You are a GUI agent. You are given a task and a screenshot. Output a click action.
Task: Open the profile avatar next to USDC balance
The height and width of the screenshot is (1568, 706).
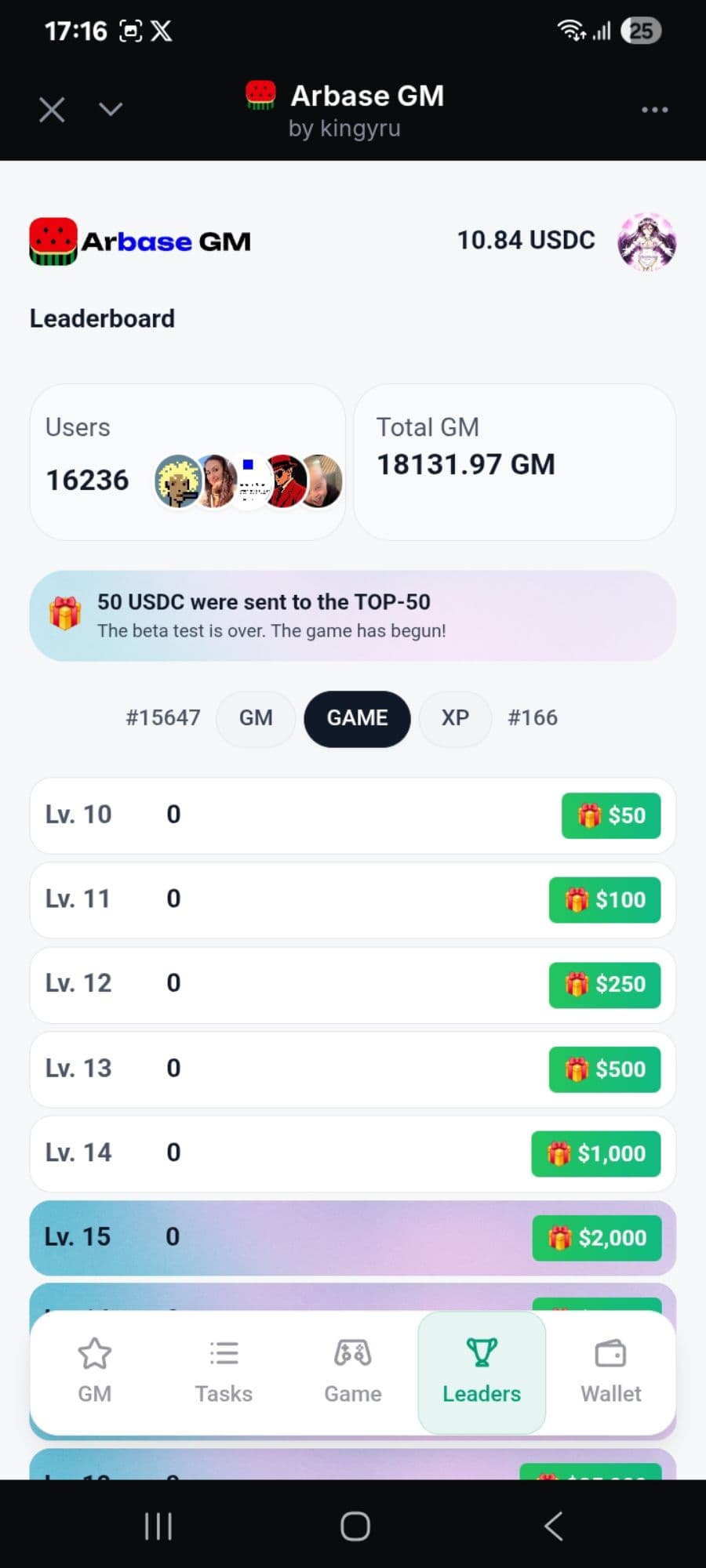coord(646,241)
